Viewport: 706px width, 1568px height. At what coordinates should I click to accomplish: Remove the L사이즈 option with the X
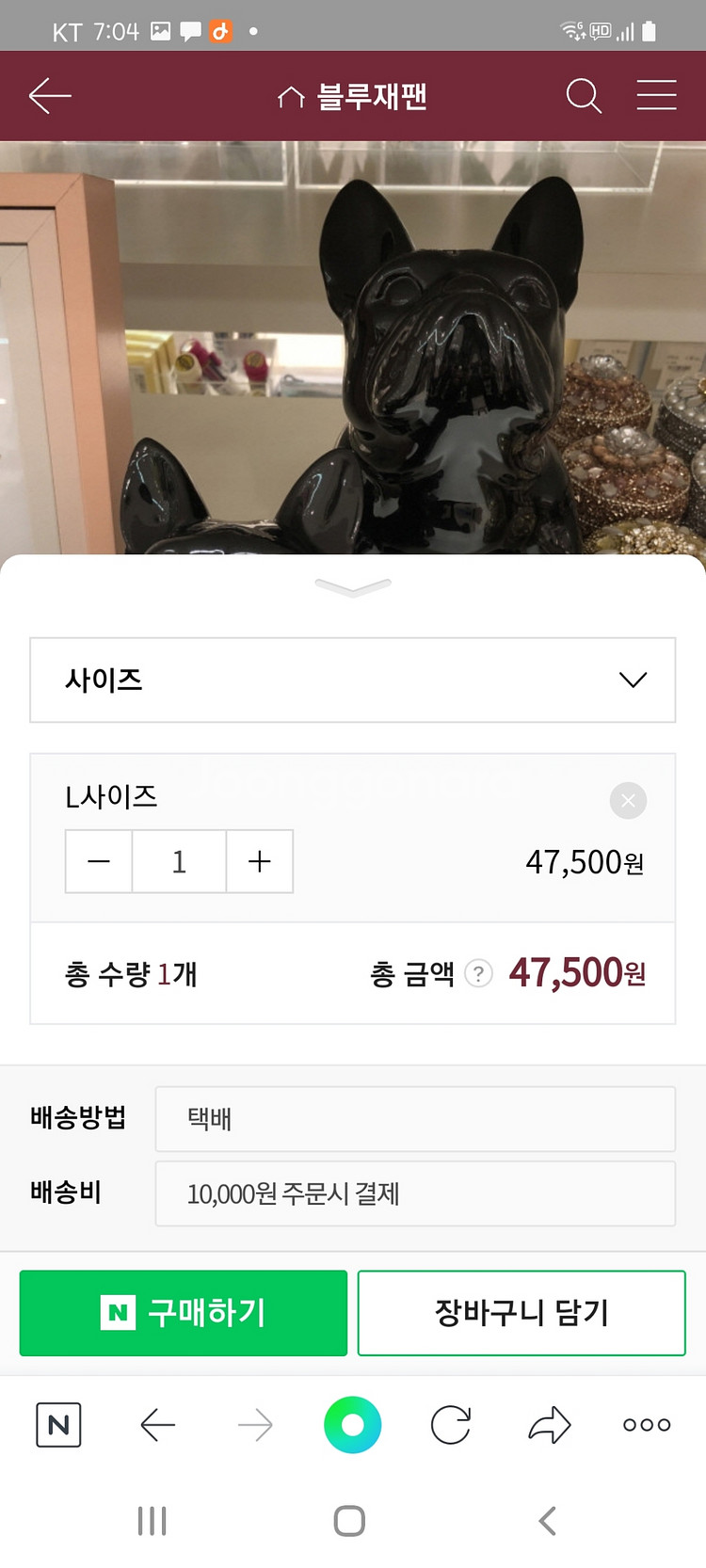click(x=628, y=801)
